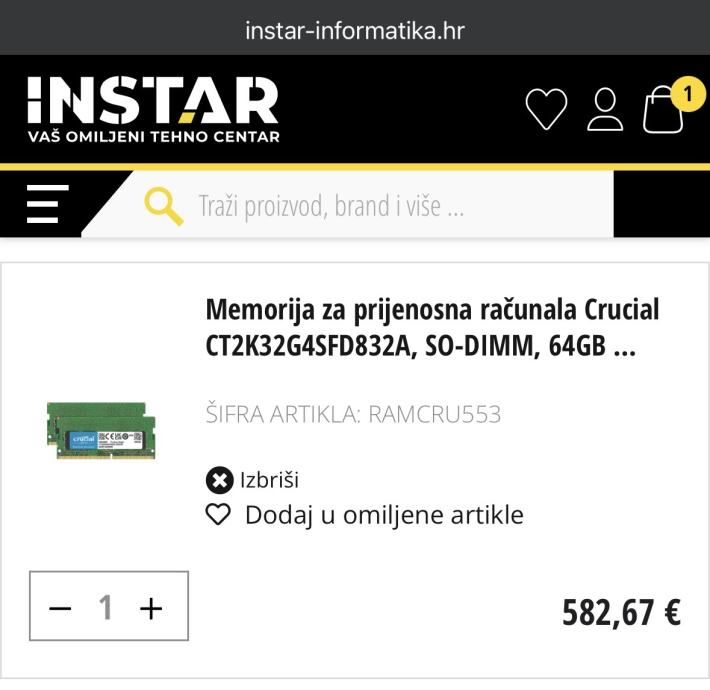The width and height of the screenshot is (710, 690).
Task: Open the user account icon
Action: [605, 109]
